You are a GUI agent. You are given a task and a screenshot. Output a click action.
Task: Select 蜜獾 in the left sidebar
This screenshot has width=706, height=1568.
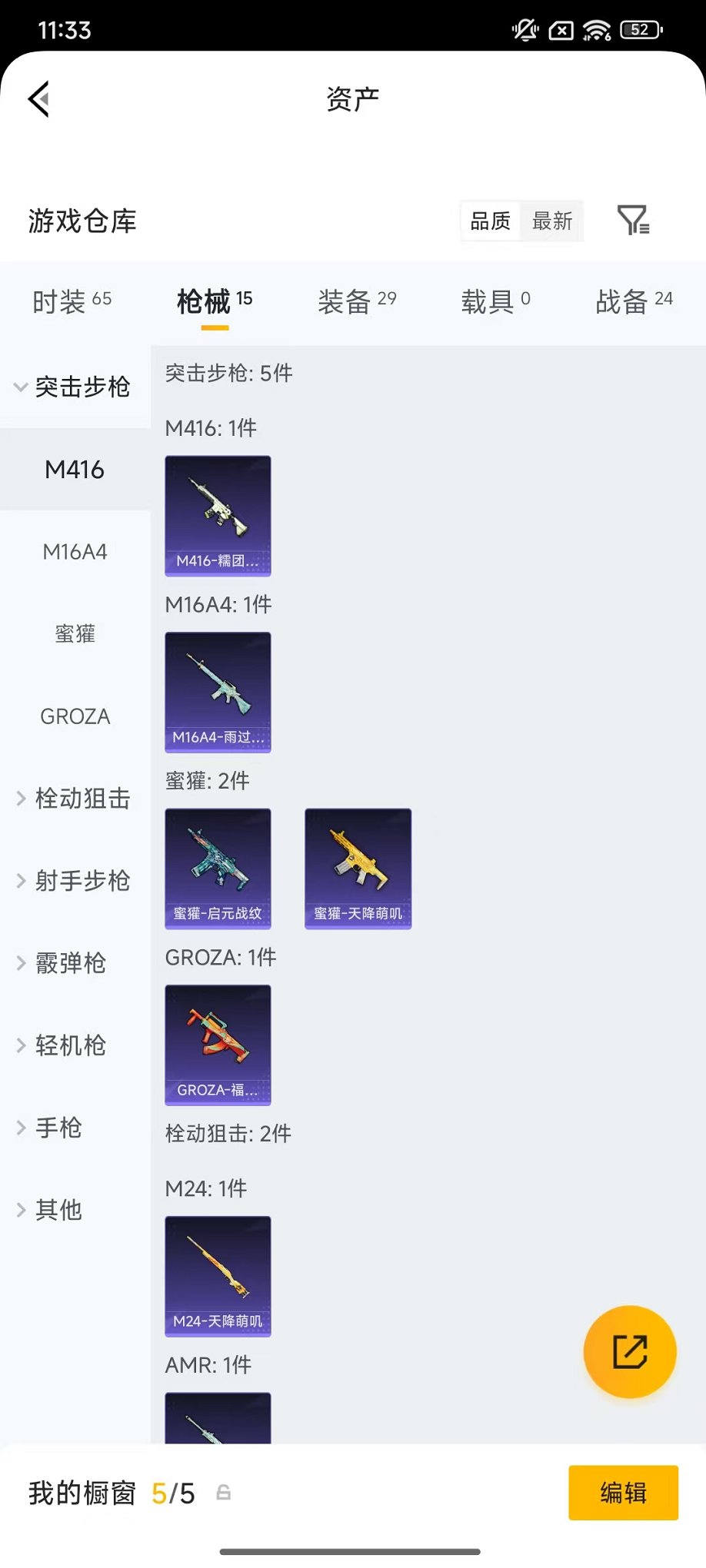(74, 633)
